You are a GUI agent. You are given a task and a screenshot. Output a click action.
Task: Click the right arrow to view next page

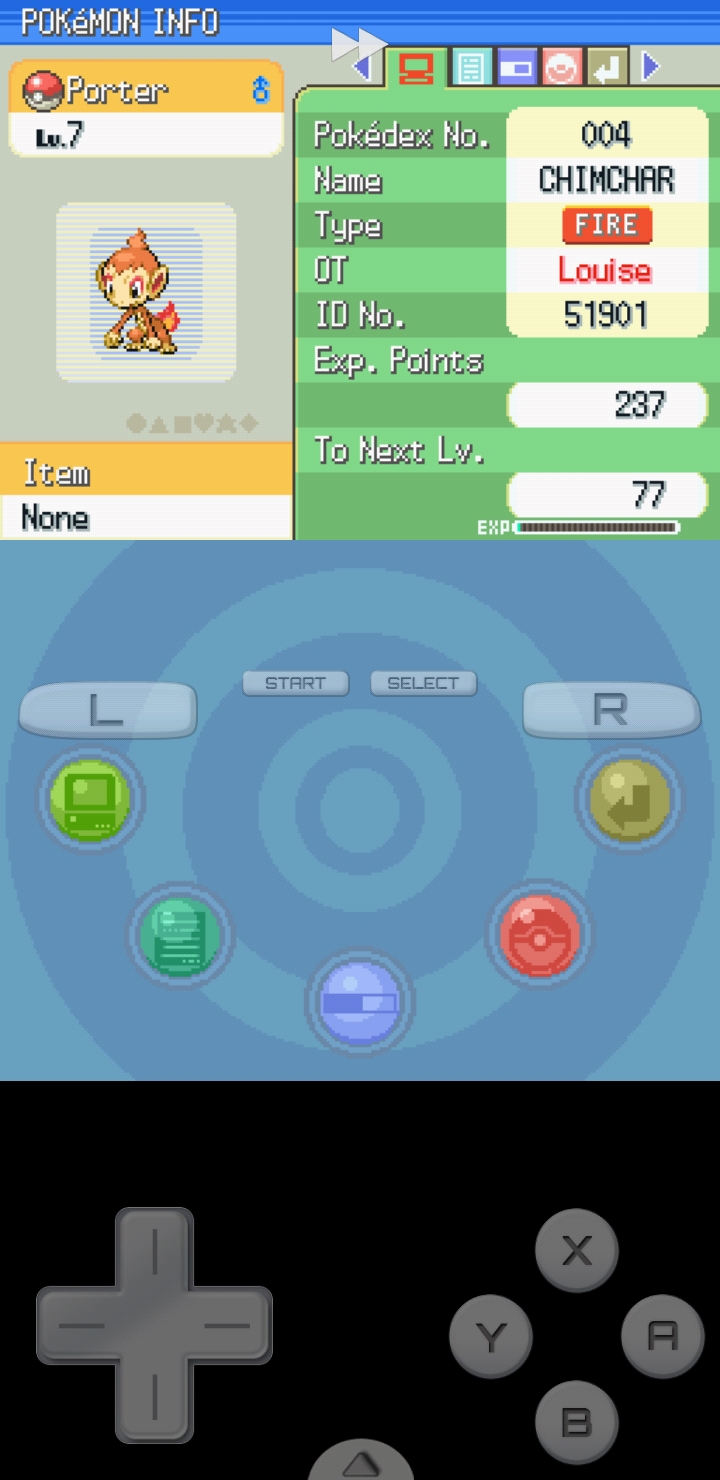(651, 65)
